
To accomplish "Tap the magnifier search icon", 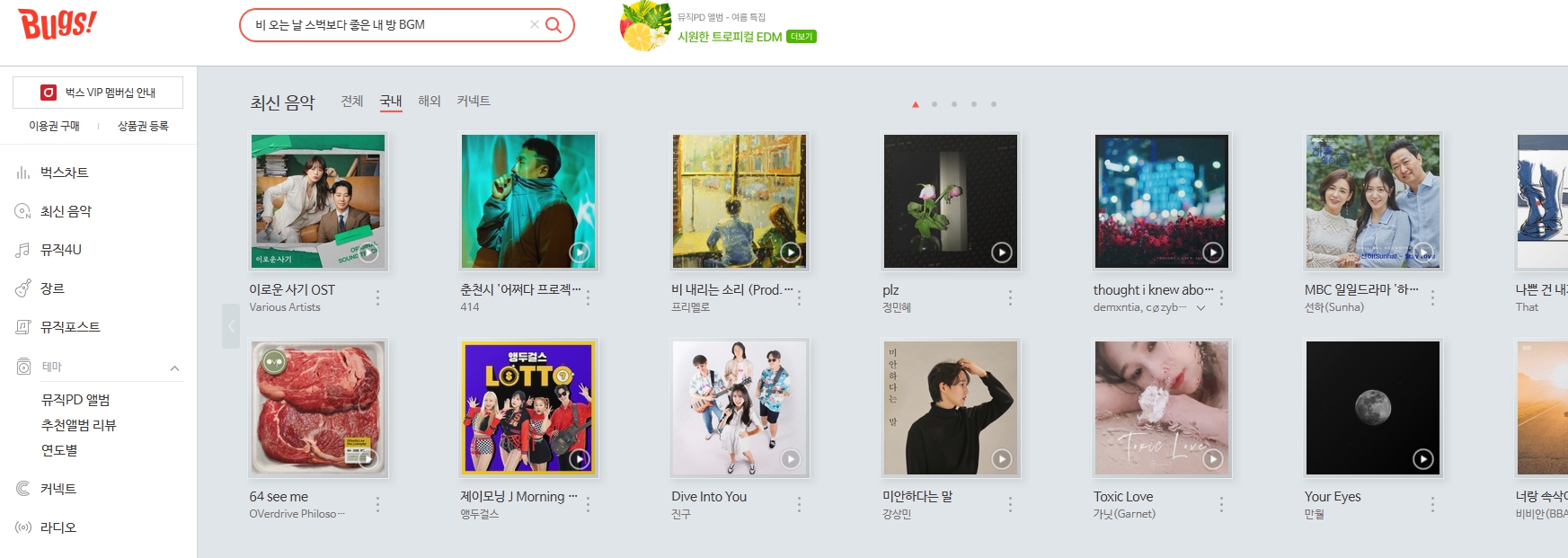I will (554, 25).
